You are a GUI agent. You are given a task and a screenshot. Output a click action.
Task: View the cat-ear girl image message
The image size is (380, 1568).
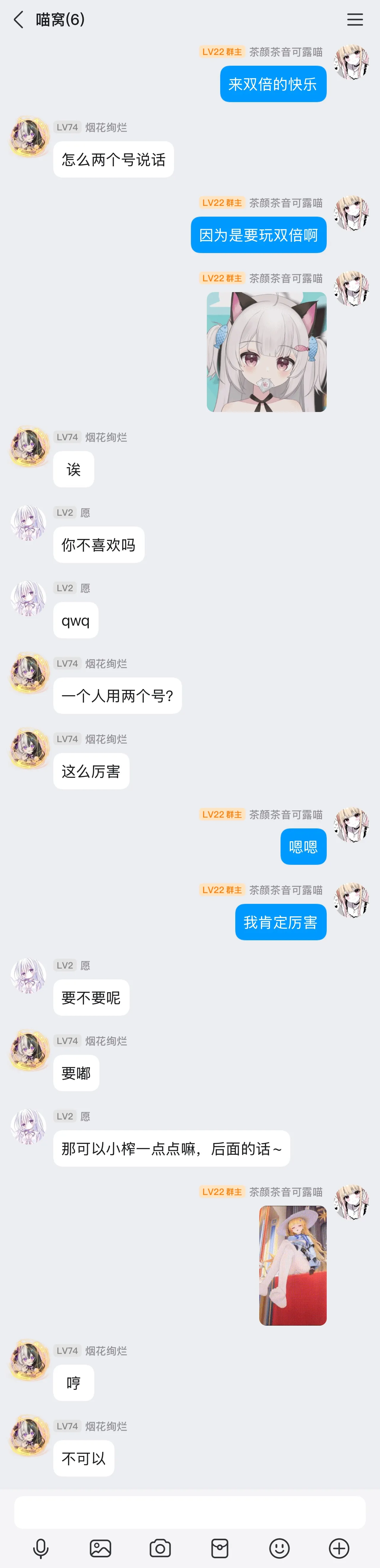[x=266, y=352]
